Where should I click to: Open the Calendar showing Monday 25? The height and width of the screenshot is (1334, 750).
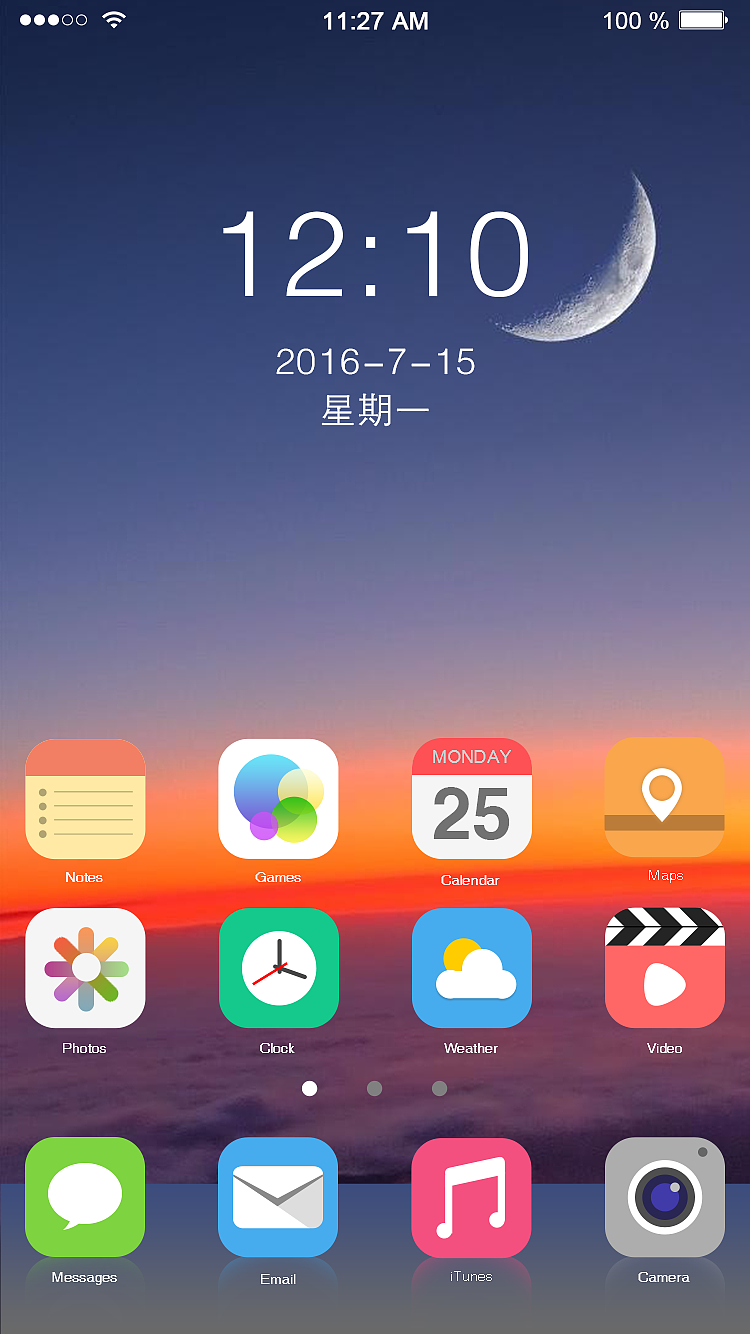471,799
